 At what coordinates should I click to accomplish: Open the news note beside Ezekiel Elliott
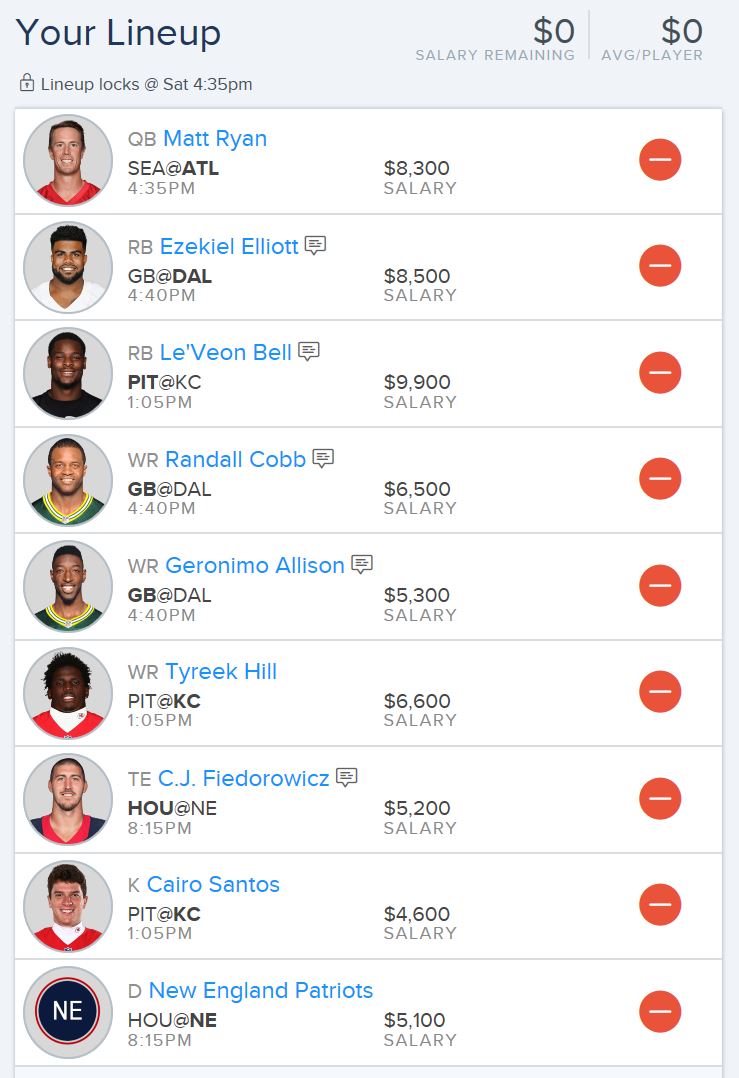[316, 245]
